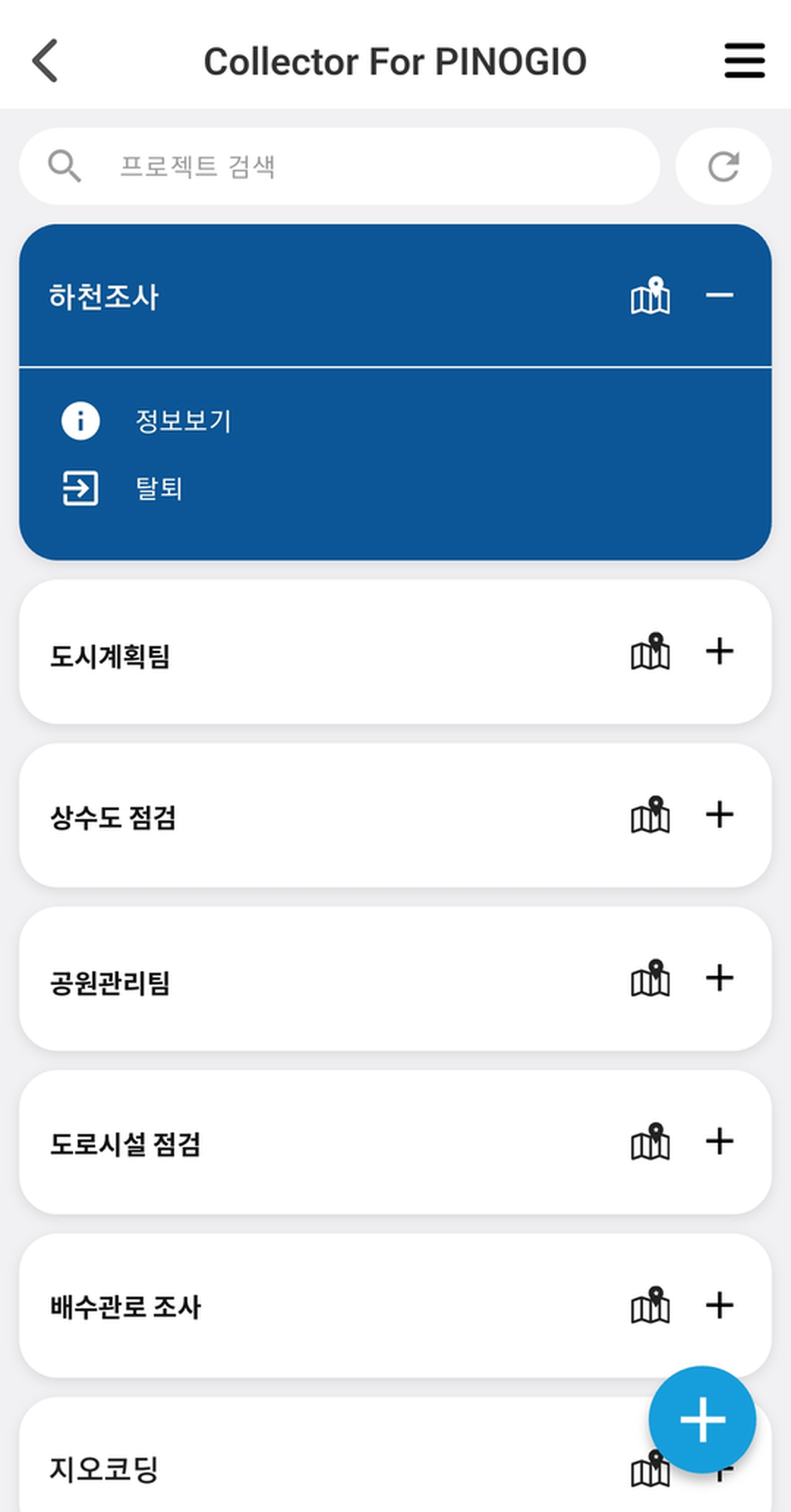Screen dimensions: 791x1512
Task: Tap the refresh icon beside the search bar
Action: pyautogui.click(x=722, y=166)
